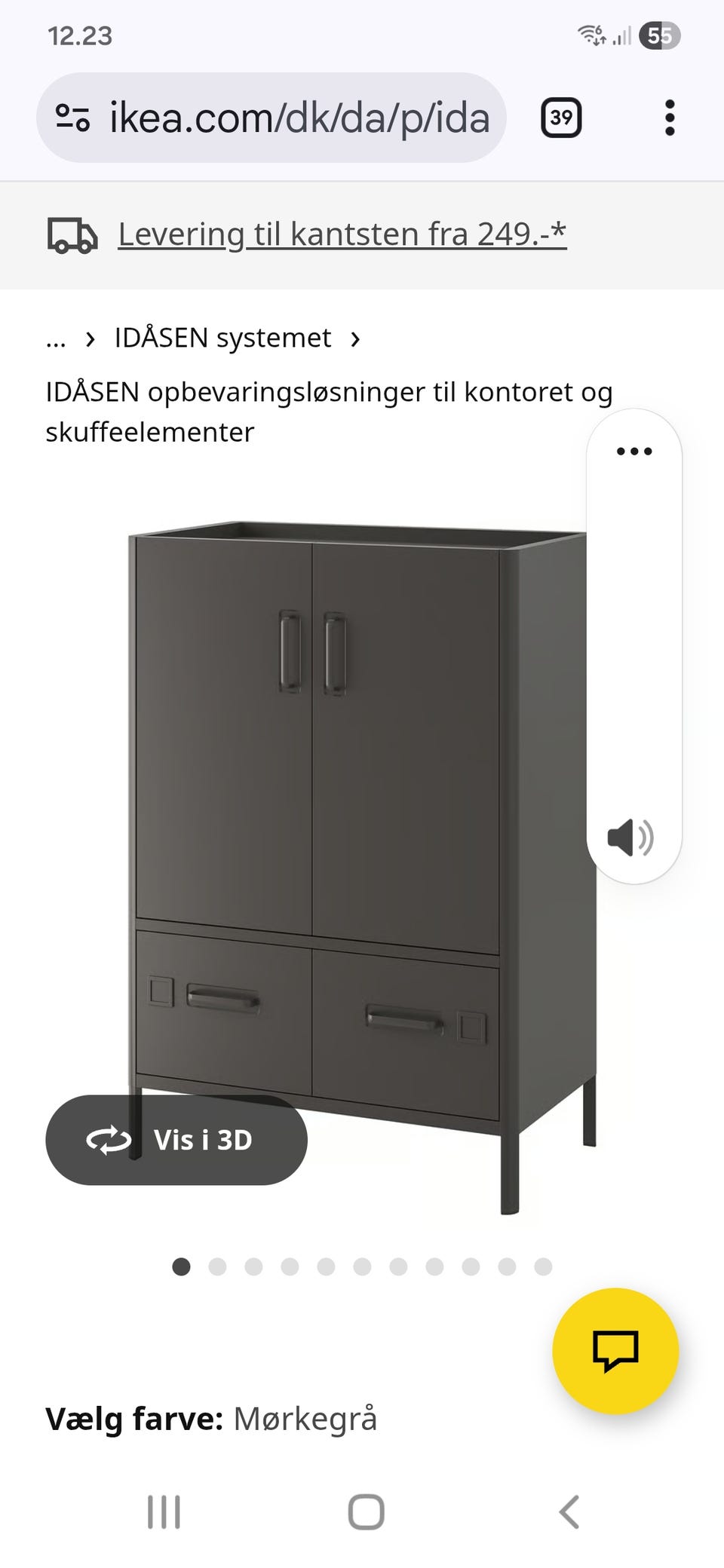Open the browser overflow menu
This screenshot has height=1568, width=724.
click(x=669, y=118)
